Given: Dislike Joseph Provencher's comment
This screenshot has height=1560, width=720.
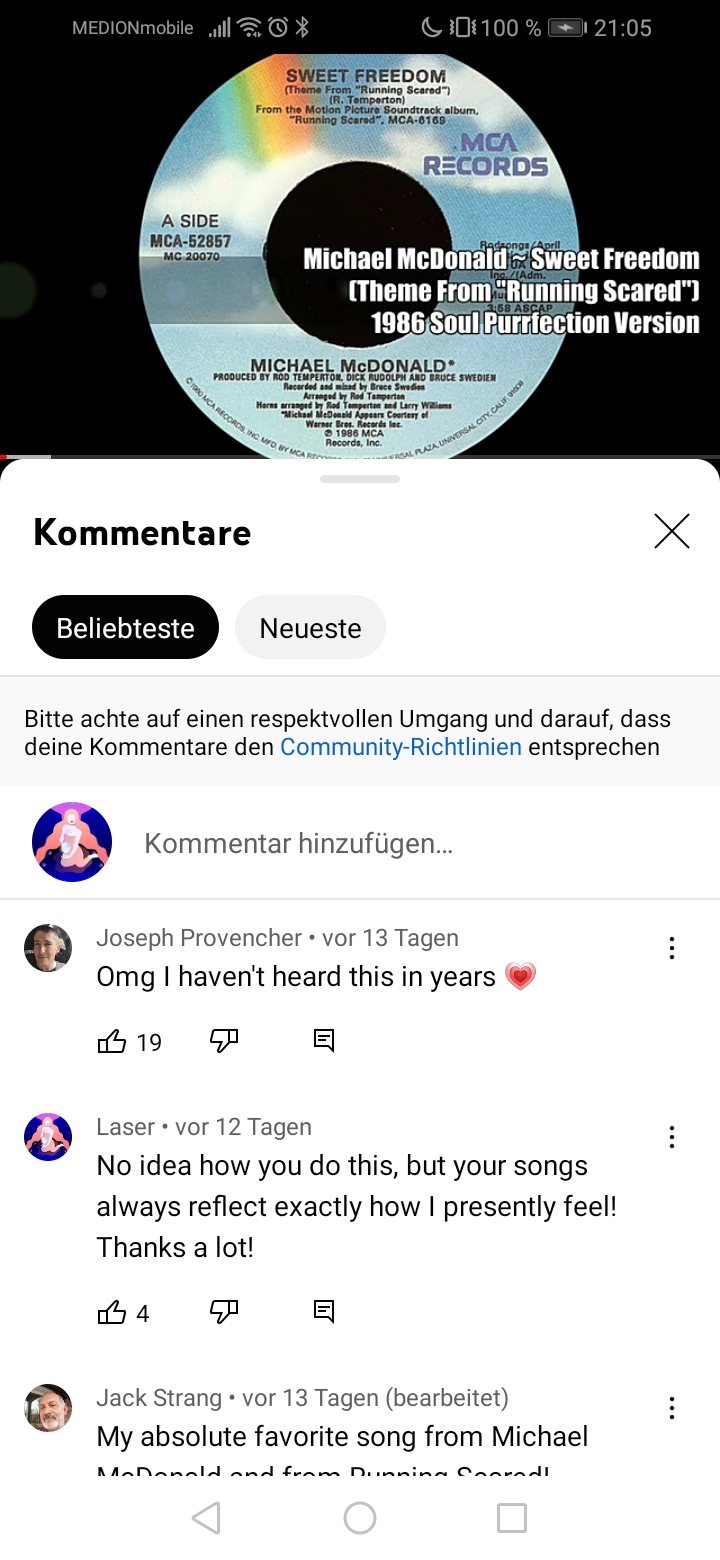Looking at the screenshot, I should 224,1042.
